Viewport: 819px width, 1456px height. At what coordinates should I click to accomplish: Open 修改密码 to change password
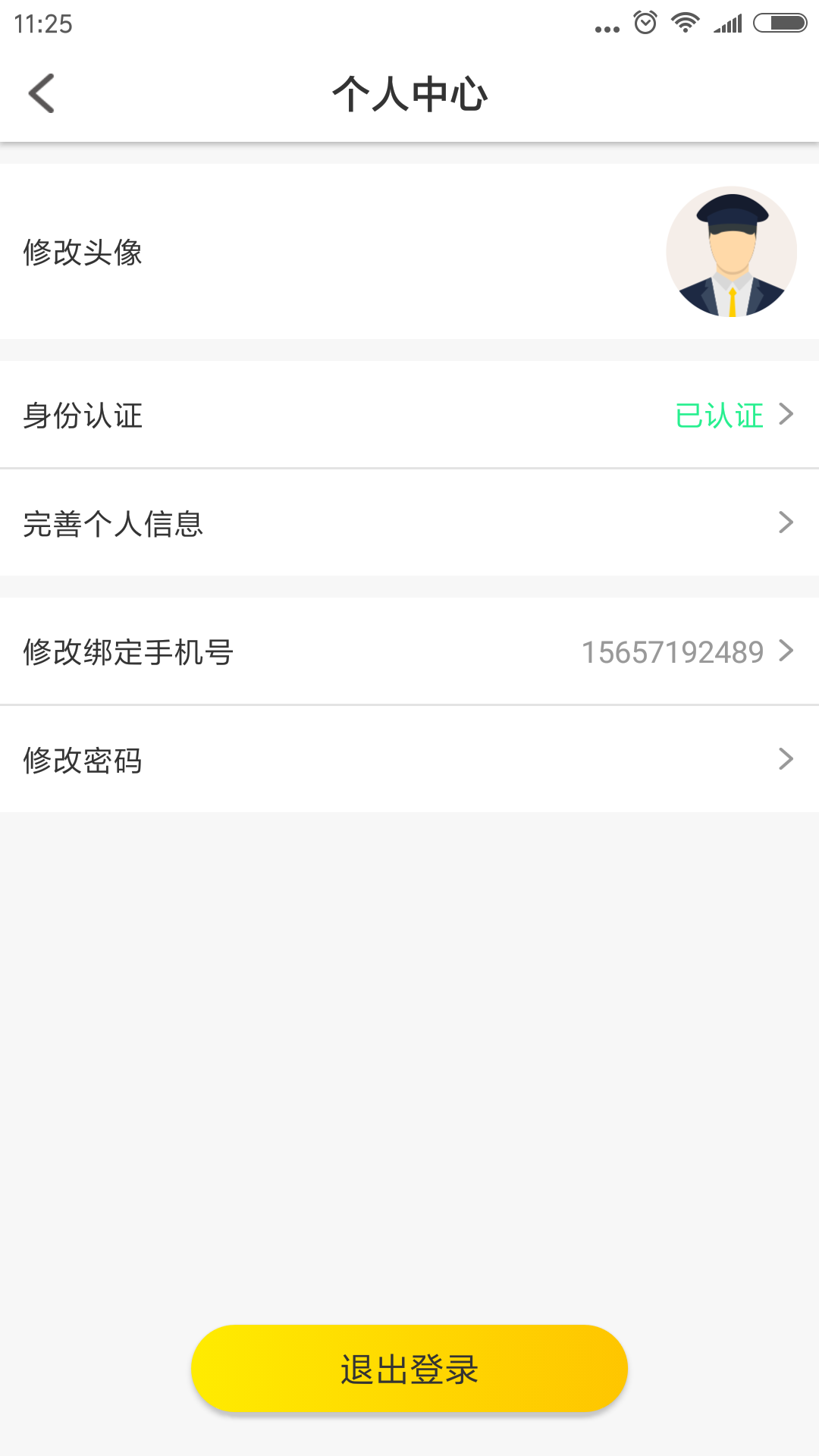click(409, 759)
